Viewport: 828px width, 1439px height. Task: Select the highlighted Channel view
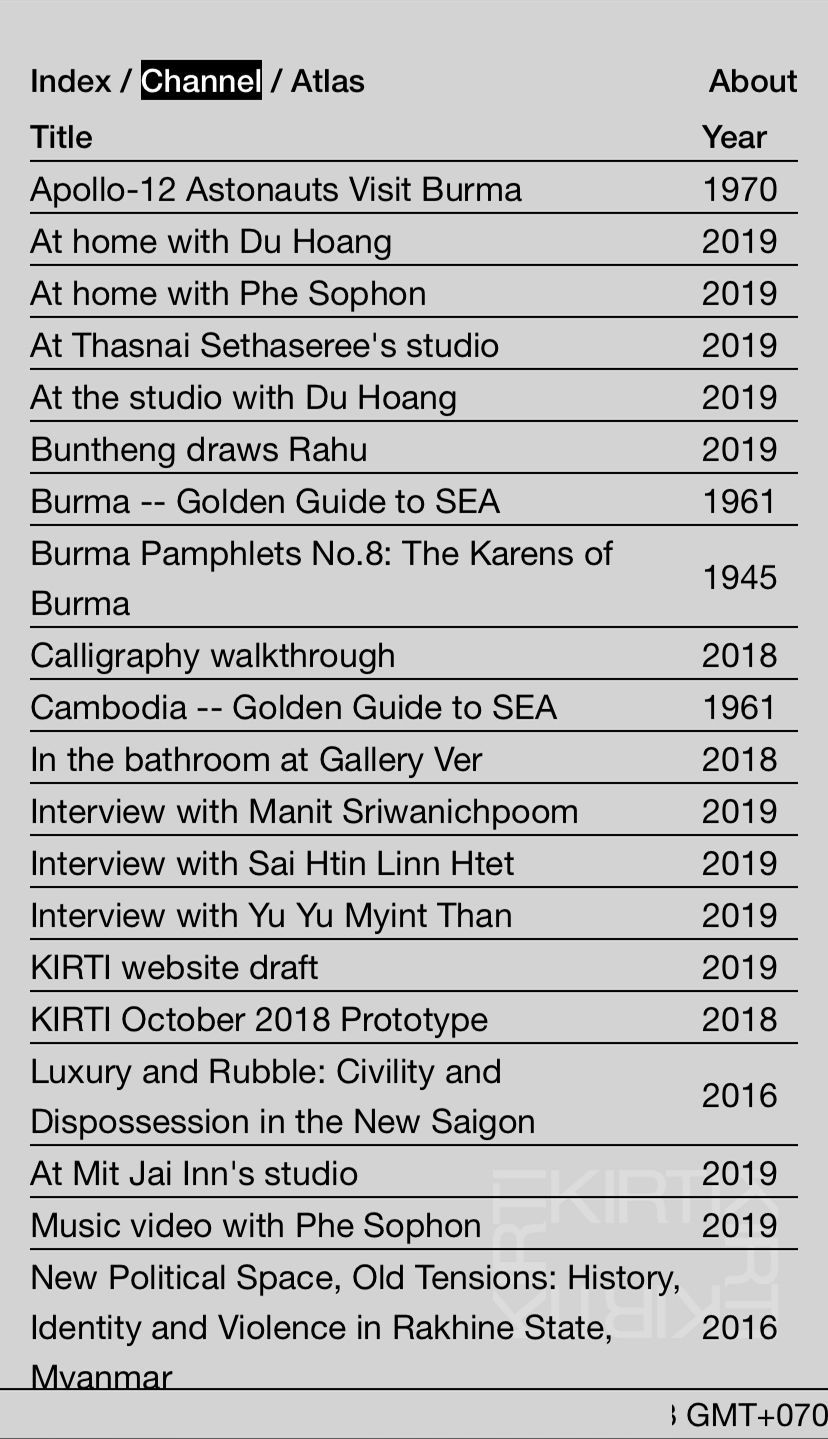[x=201, y=81]
